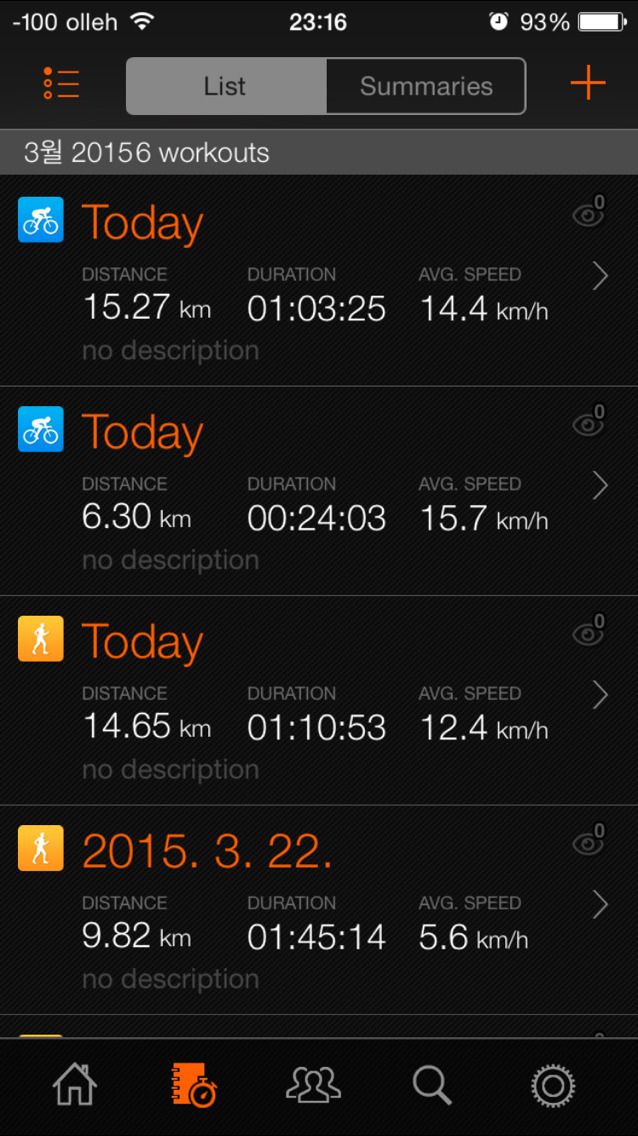Add a new workout with plus
Screen dimensions: 638x1136
click(587, 83)
